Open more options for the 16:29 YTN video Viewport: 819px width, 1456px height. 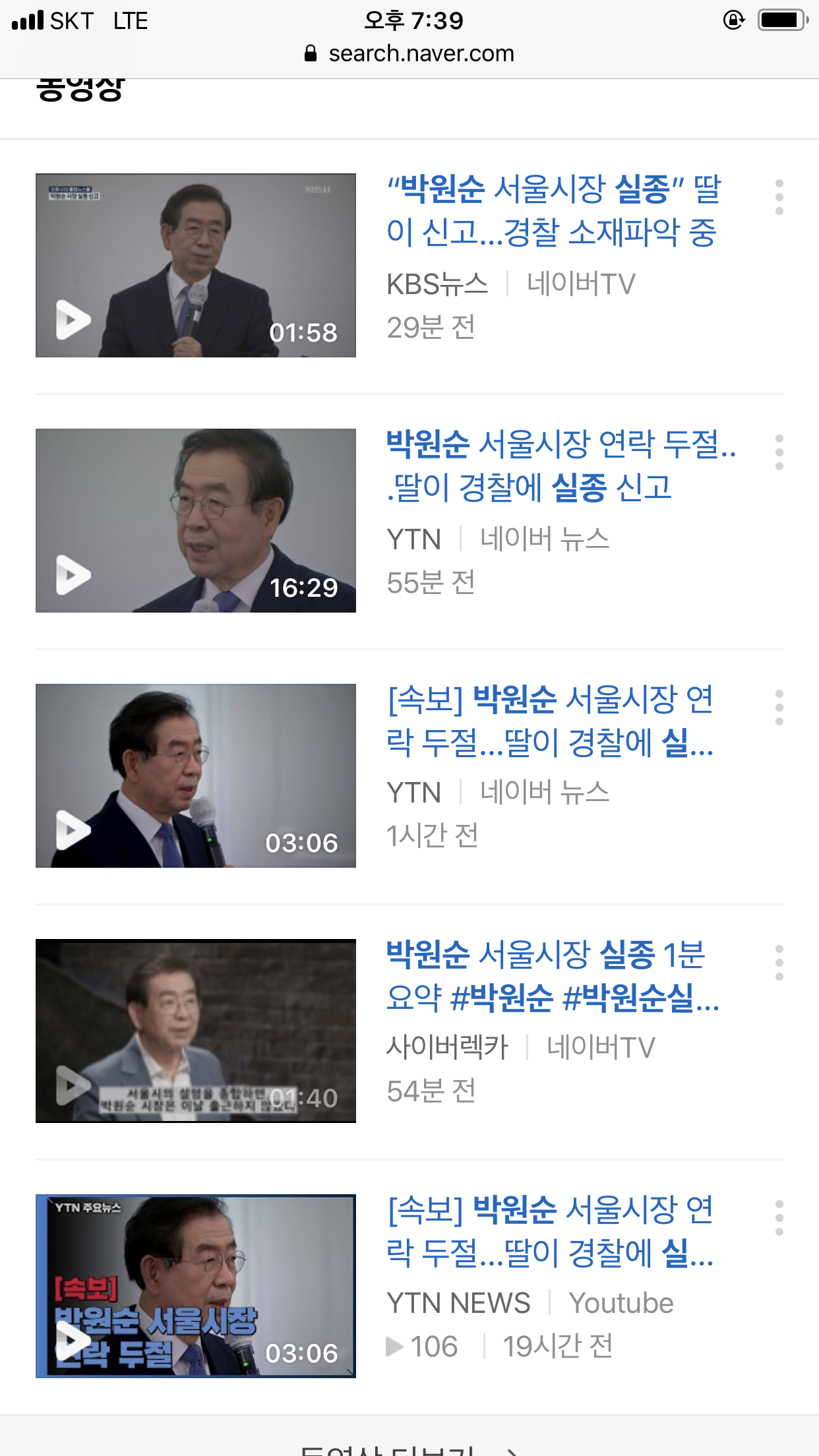[779, 452]
